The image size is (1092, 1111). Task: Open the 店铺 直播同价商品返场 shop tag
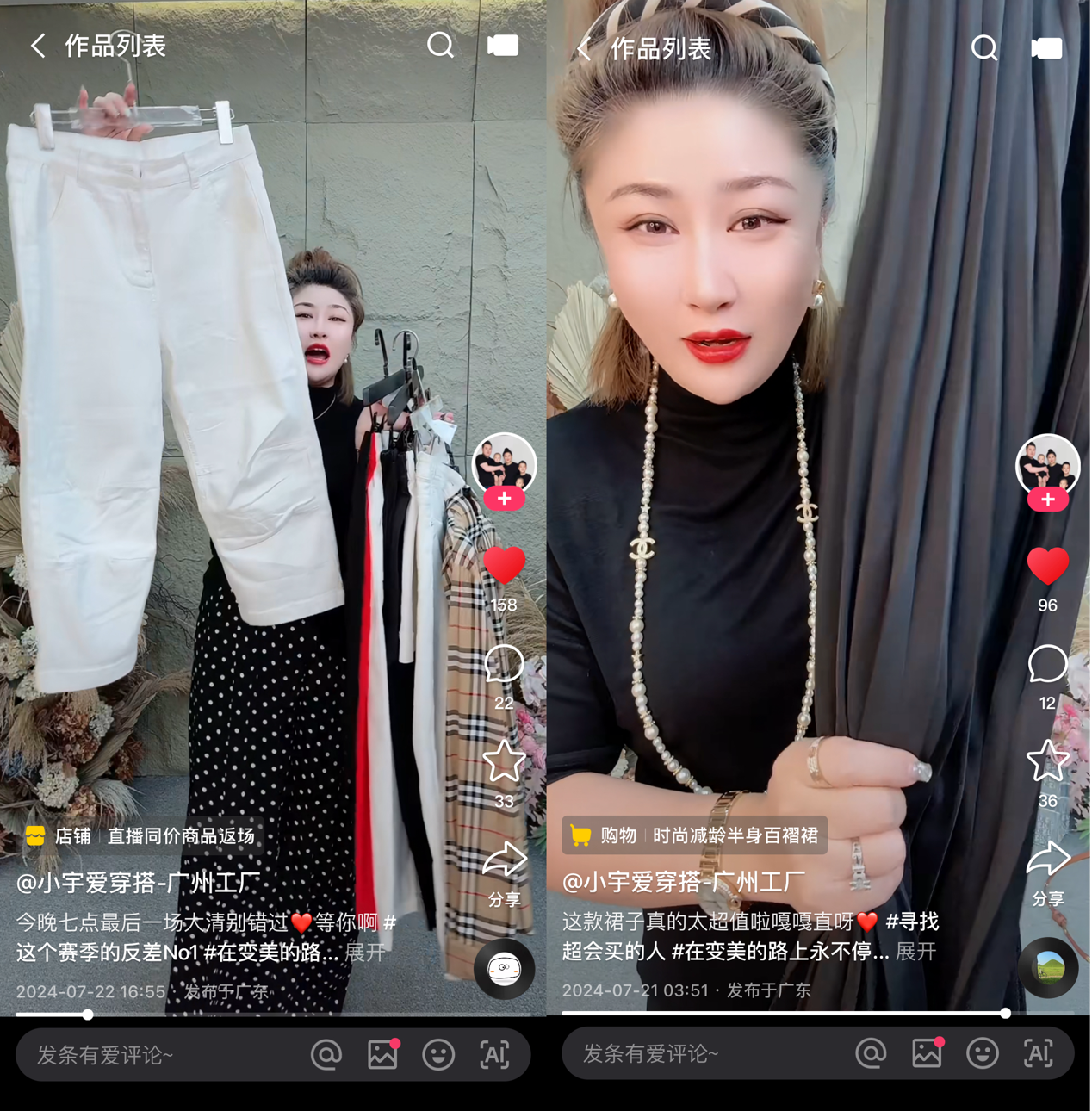(x=142, y=835)
